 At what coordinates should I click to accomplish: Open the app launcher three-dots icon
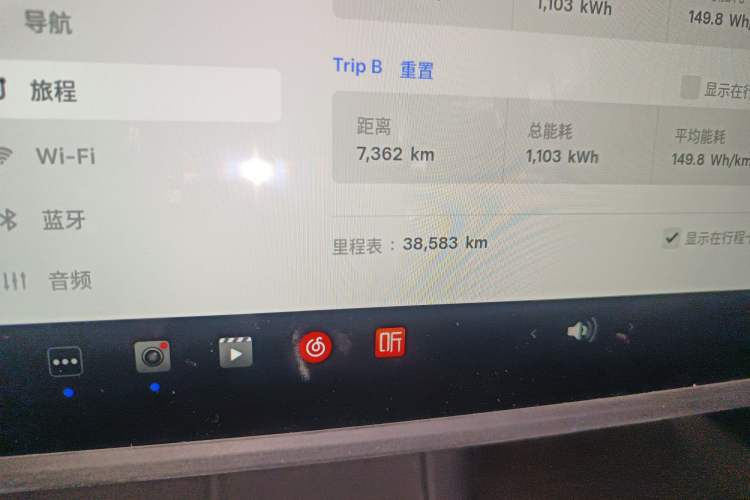(66, 361)
